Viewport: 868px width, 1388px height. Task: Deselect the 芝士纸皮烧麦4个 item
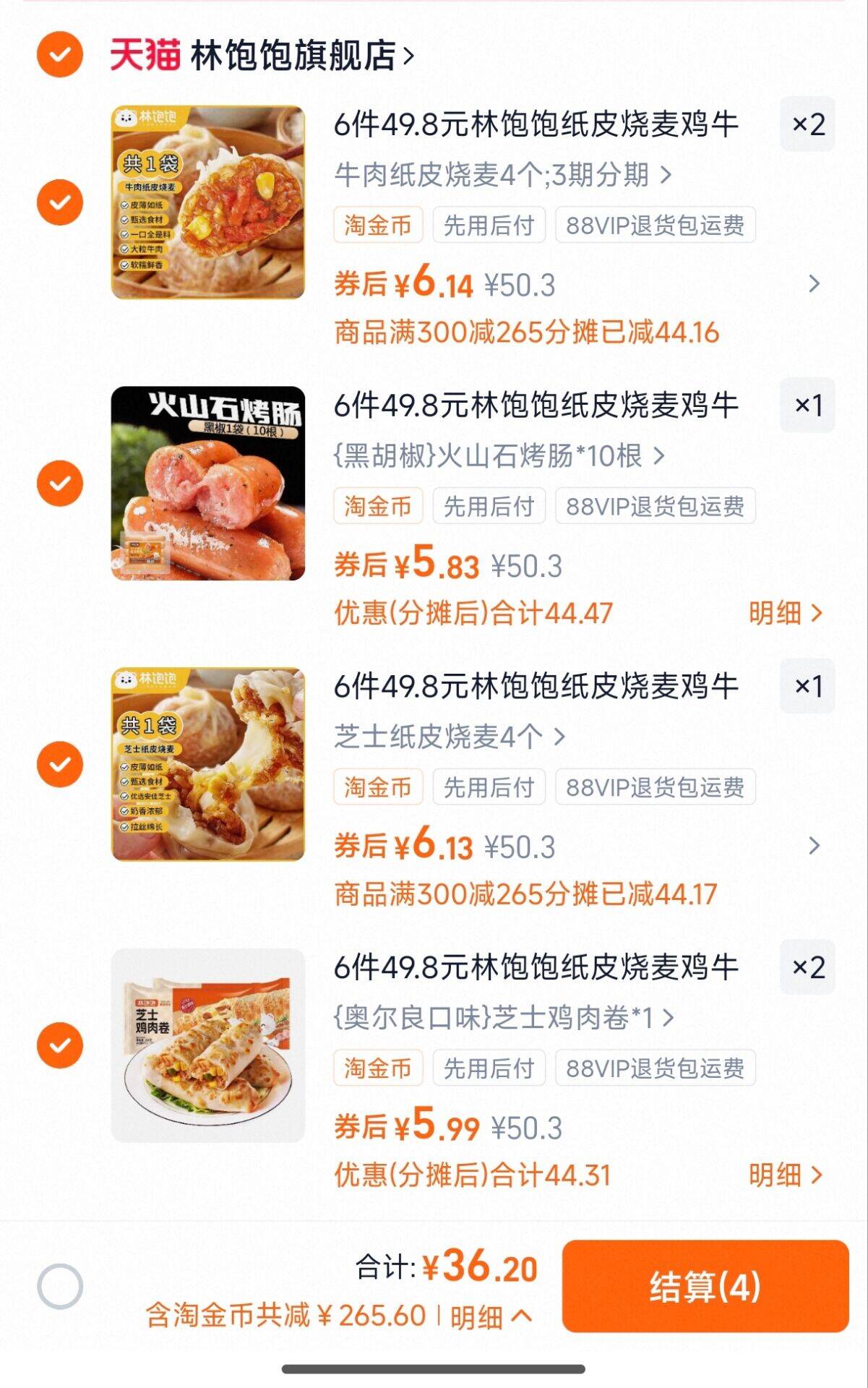pyautogui.click(x=60, y=764)
